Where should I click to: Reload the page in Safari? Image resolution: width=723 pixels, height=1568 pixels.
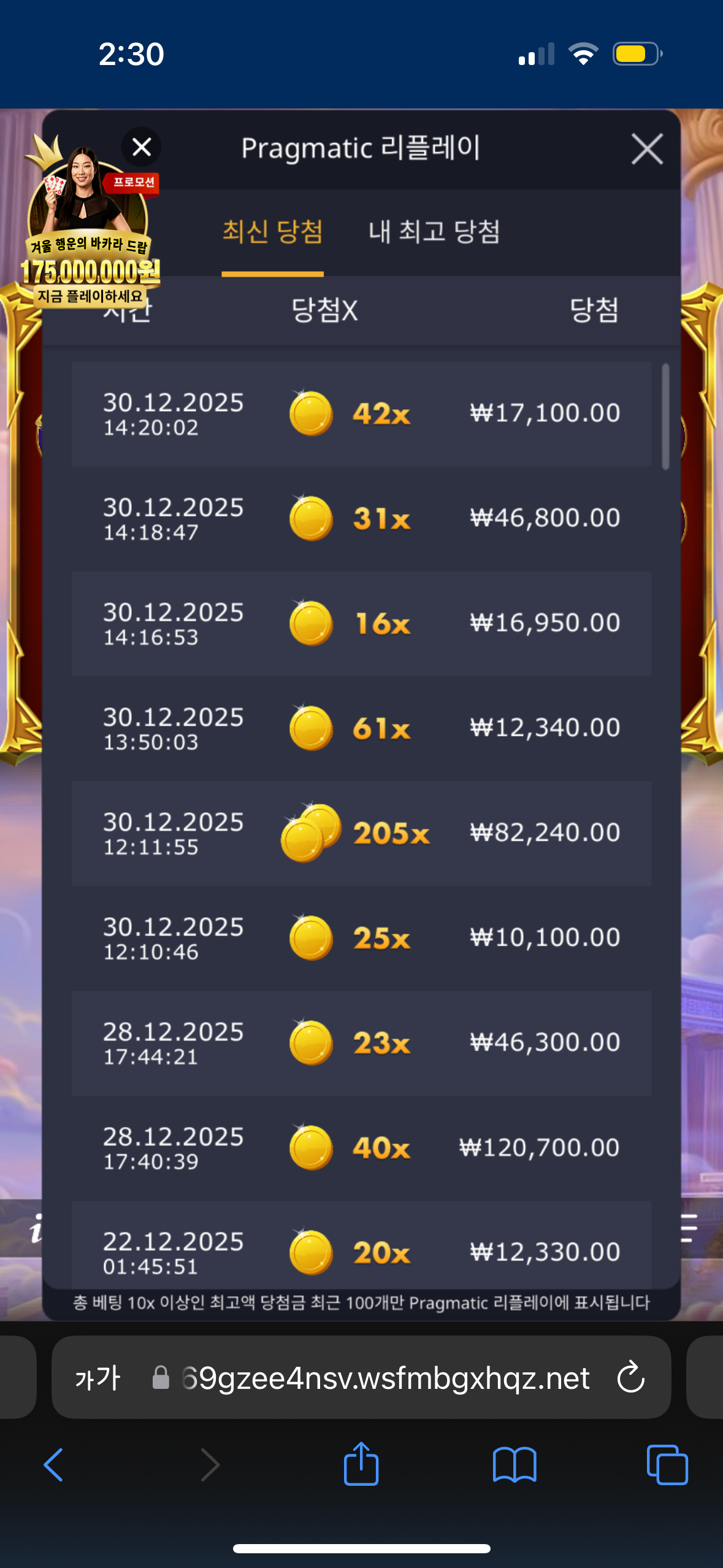630,1378
